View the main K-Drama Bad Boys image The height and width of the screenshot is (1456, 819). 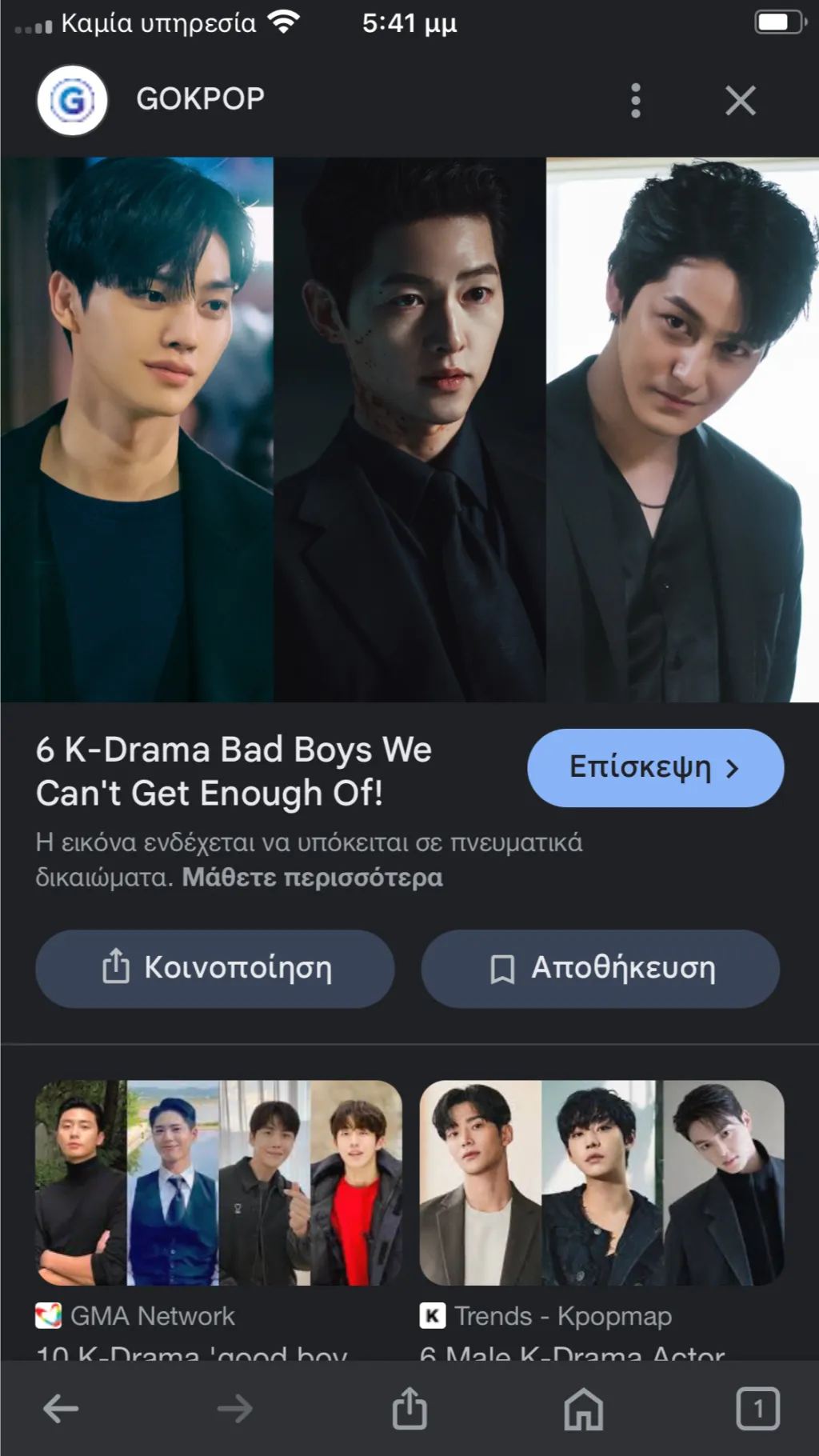click(409, 430)
